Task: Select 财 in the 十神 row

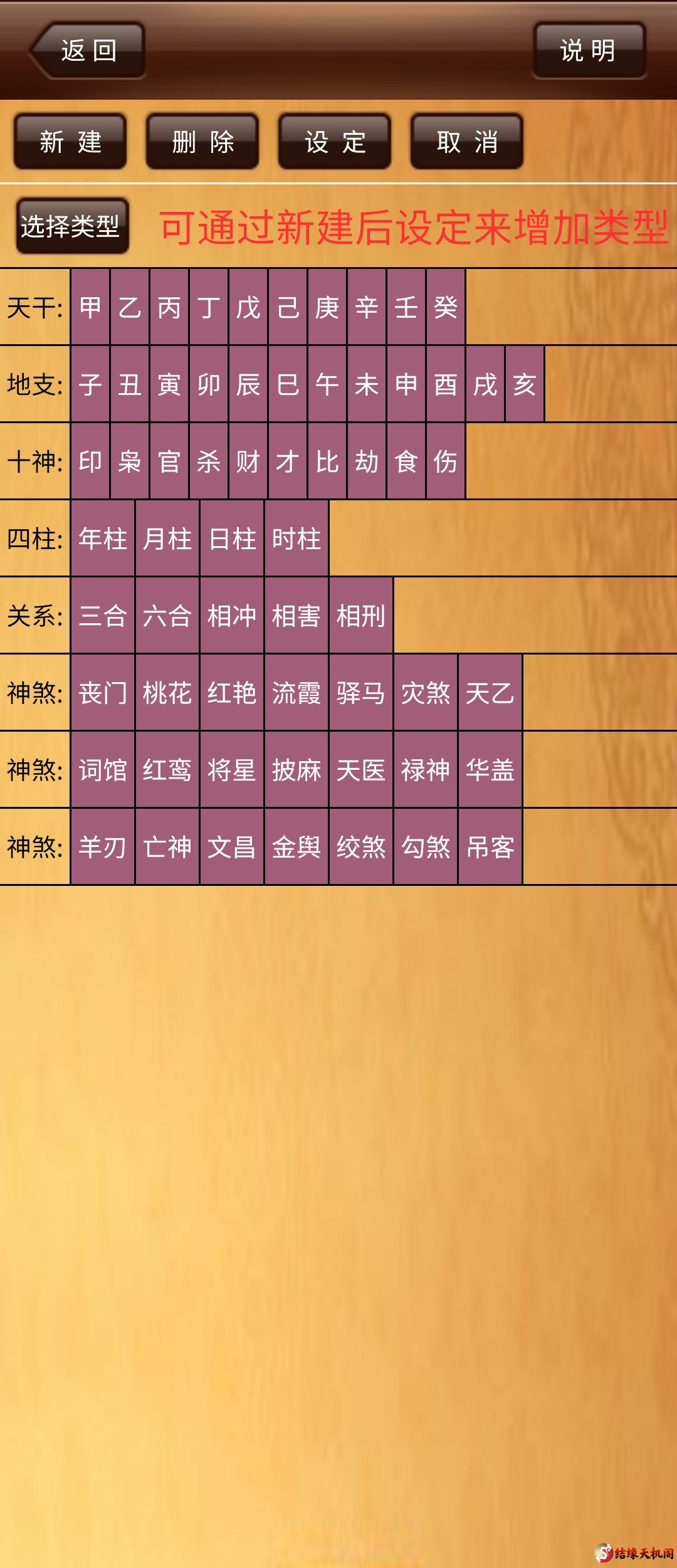Action: [248, 461]
